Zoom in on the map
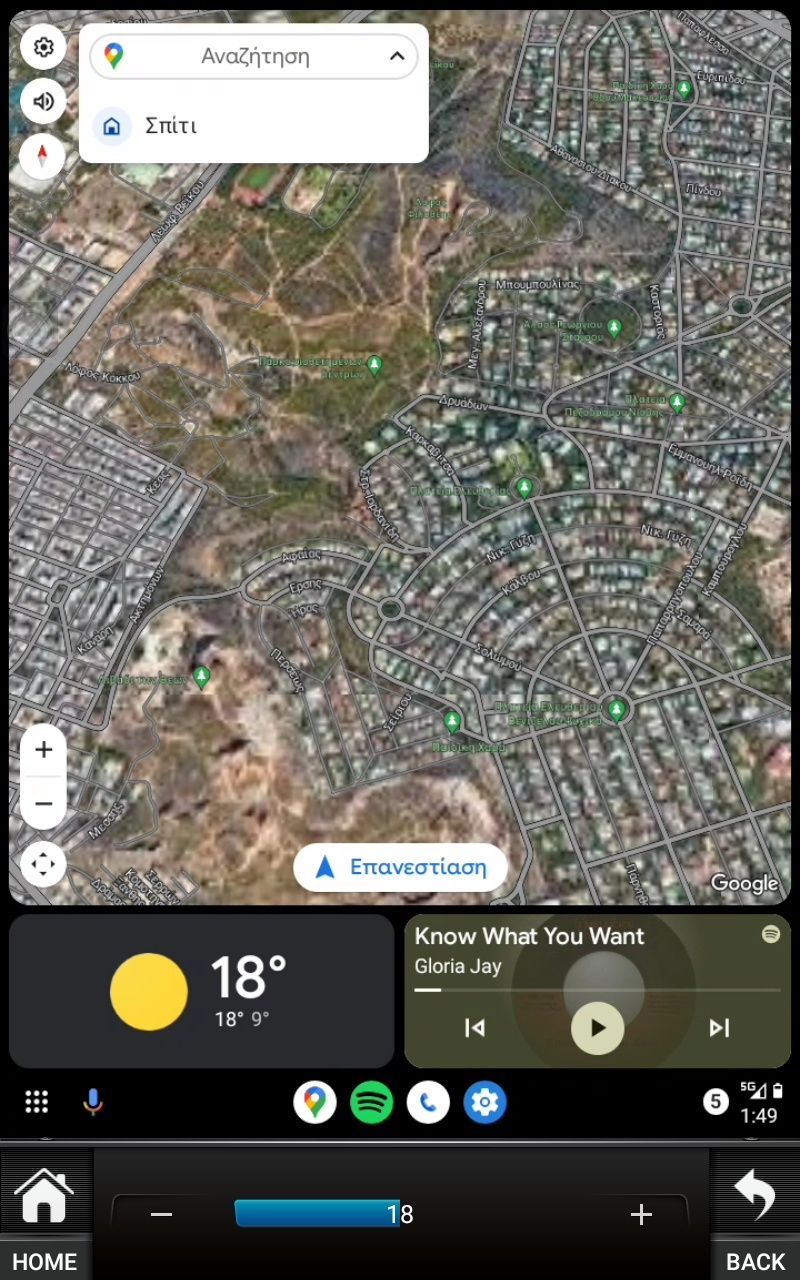Viewport: 800px width, 1280px height. (43, 750)
